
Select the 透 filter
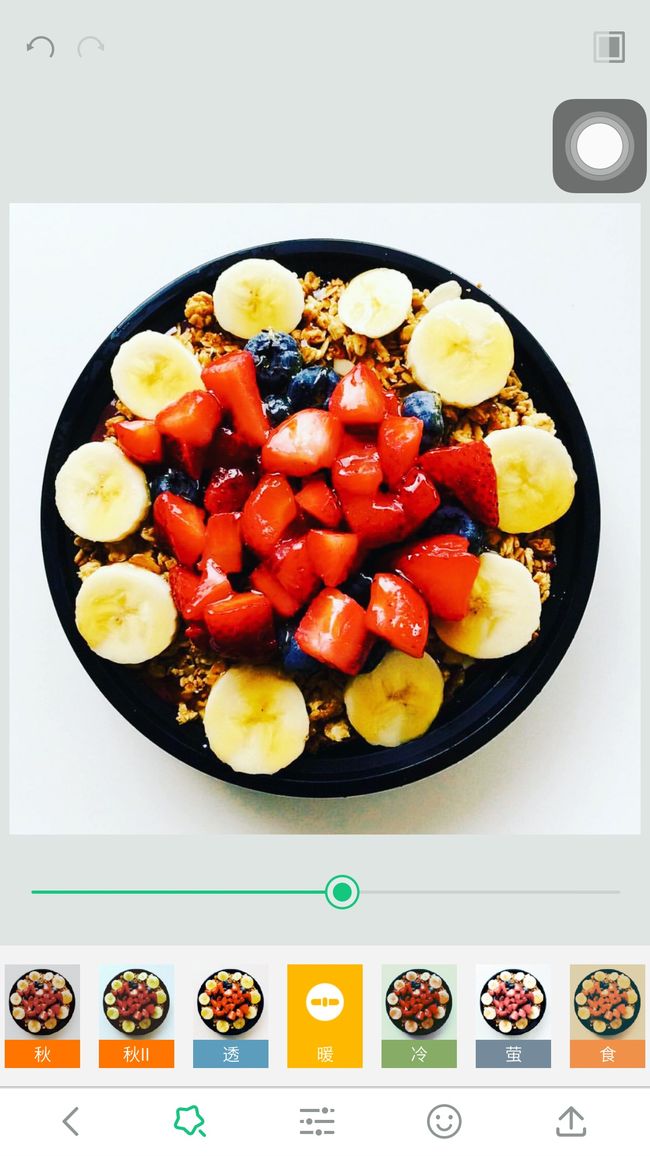point(231,1016)
